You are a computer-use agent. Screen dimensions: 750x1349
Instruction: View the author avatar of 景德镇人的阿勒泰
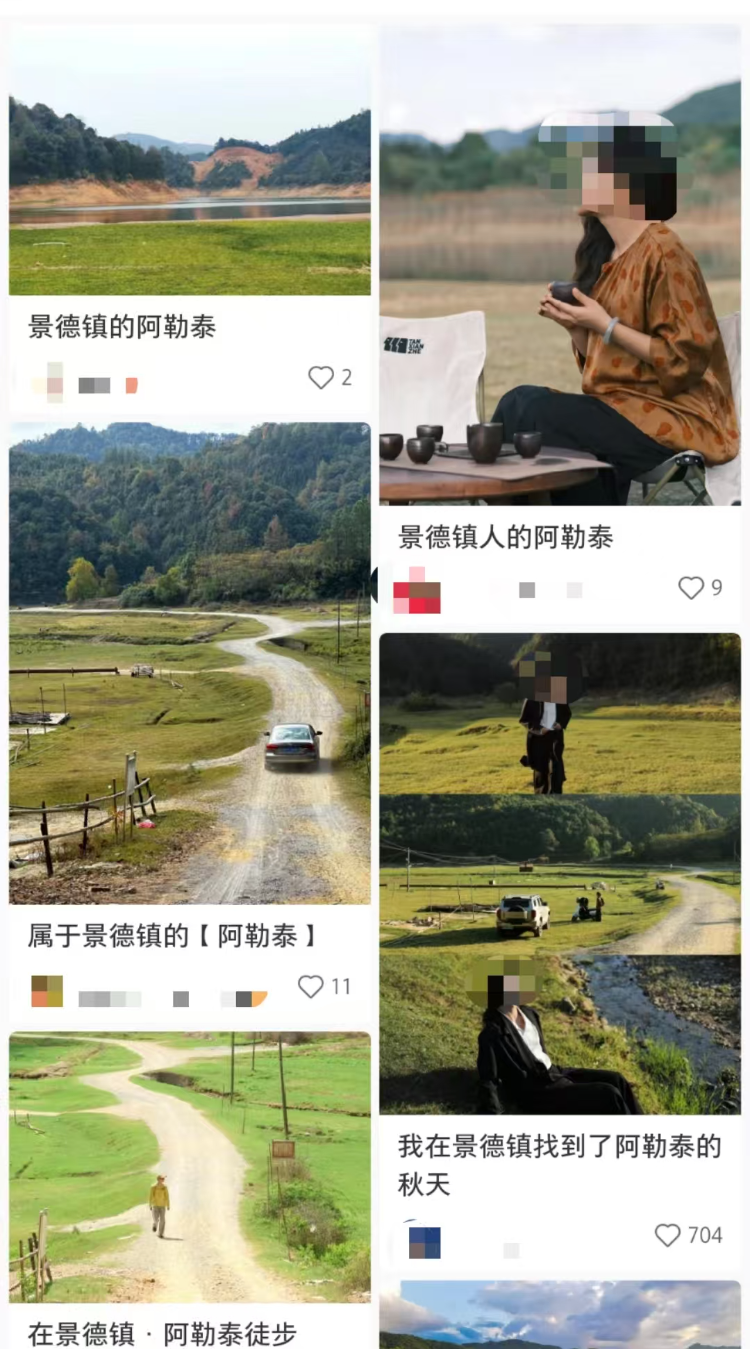click(x=416, y=590)
